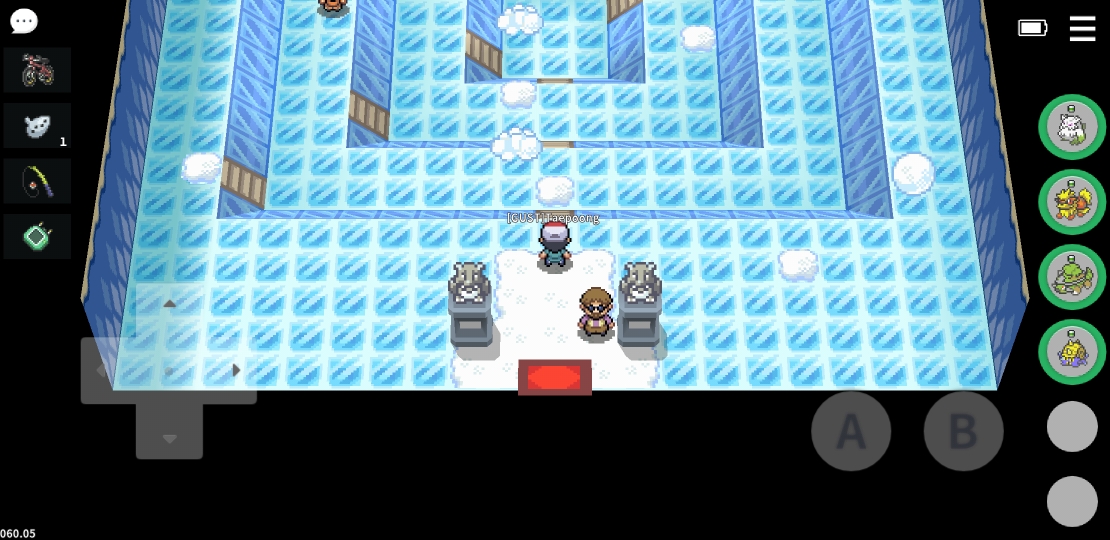Screen dimensions: 1110x540
Task: Use the fishing rod hotbar item
Action: (x=37, y=181)
